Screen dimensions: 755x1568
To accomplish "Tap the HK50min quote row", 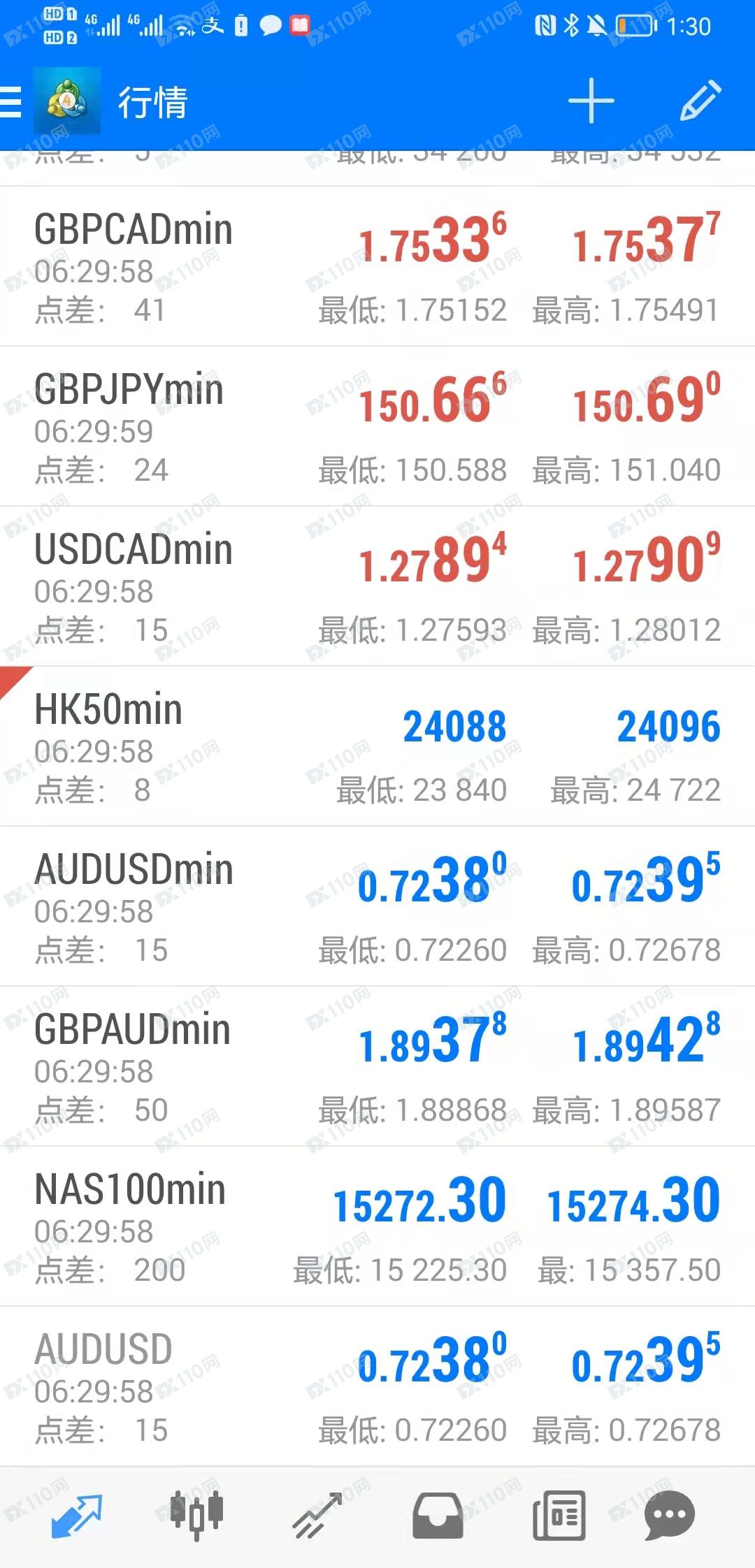I will pos(377,746).
